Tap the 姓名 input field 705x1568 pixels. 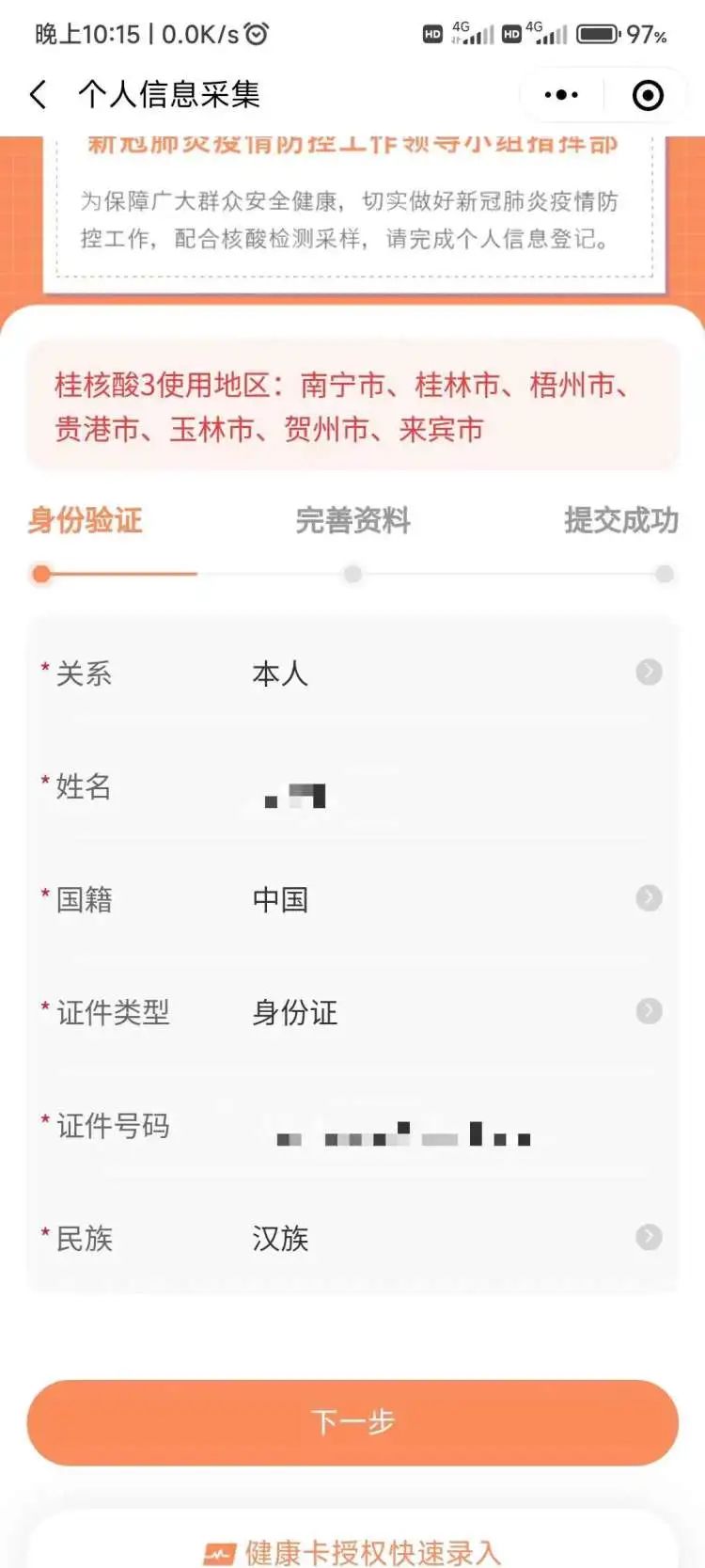click(x=352, y=786)
